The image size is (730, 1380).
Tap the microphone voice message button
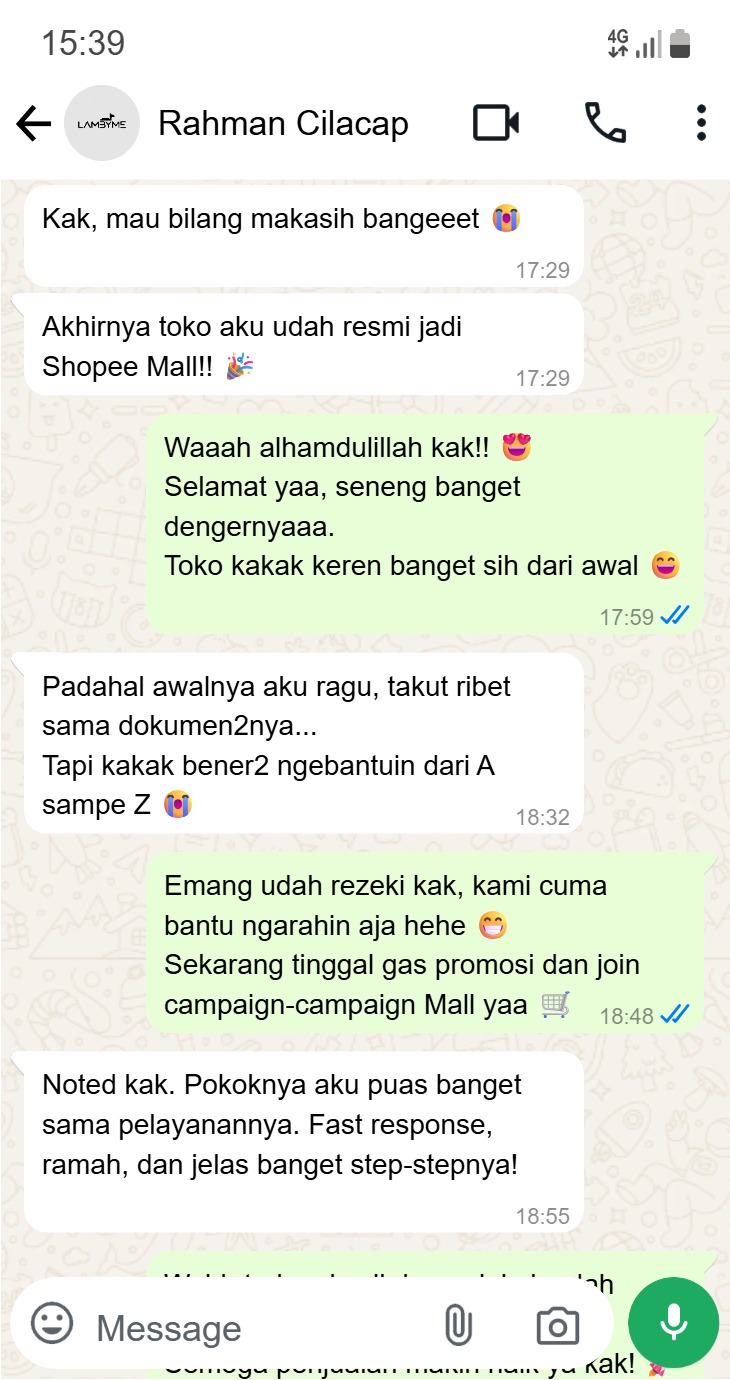(x=673, y=1323)
